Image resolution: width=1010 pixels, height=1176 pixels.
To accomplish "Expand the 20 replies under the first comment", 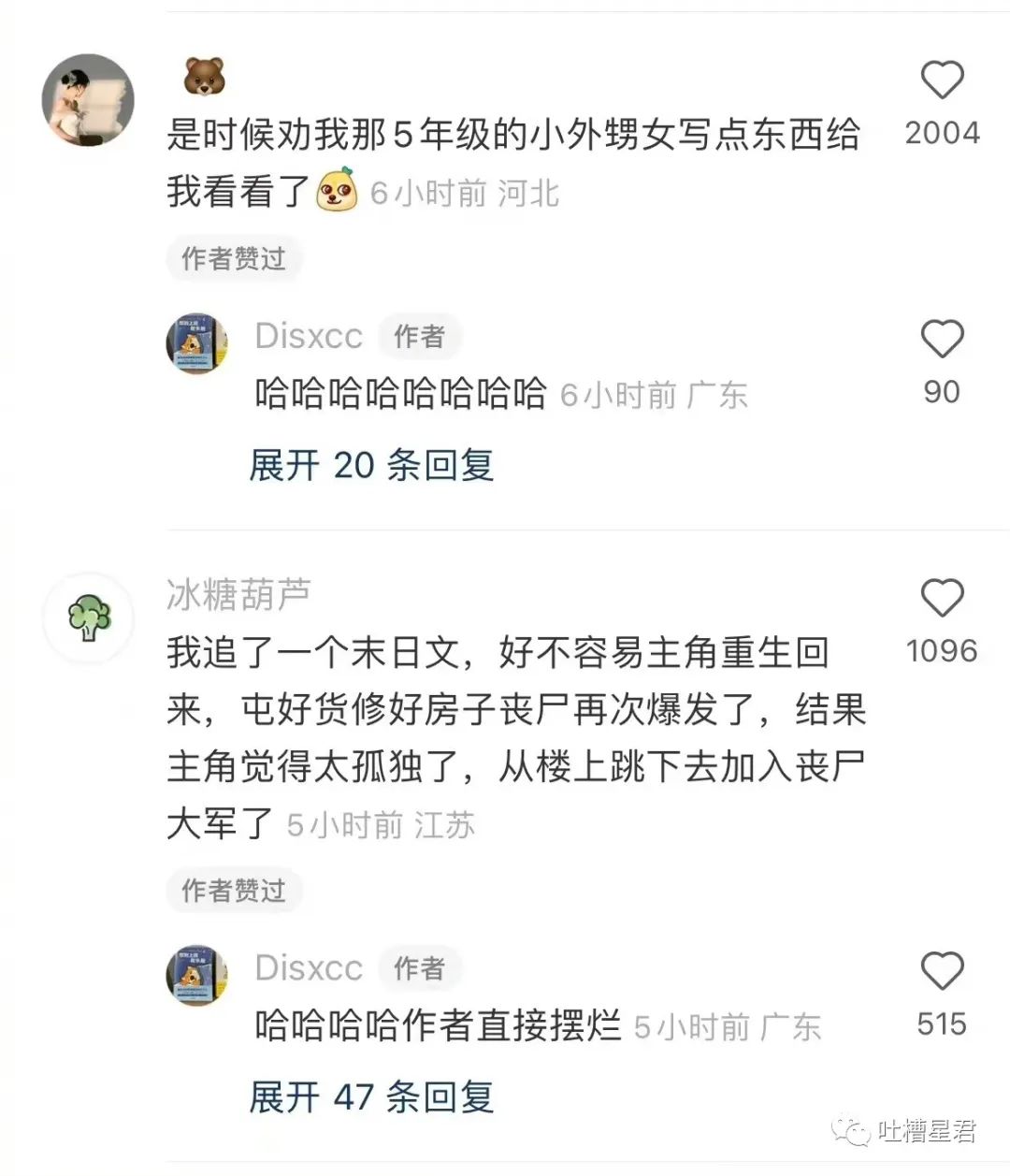I will pos(370,464).
